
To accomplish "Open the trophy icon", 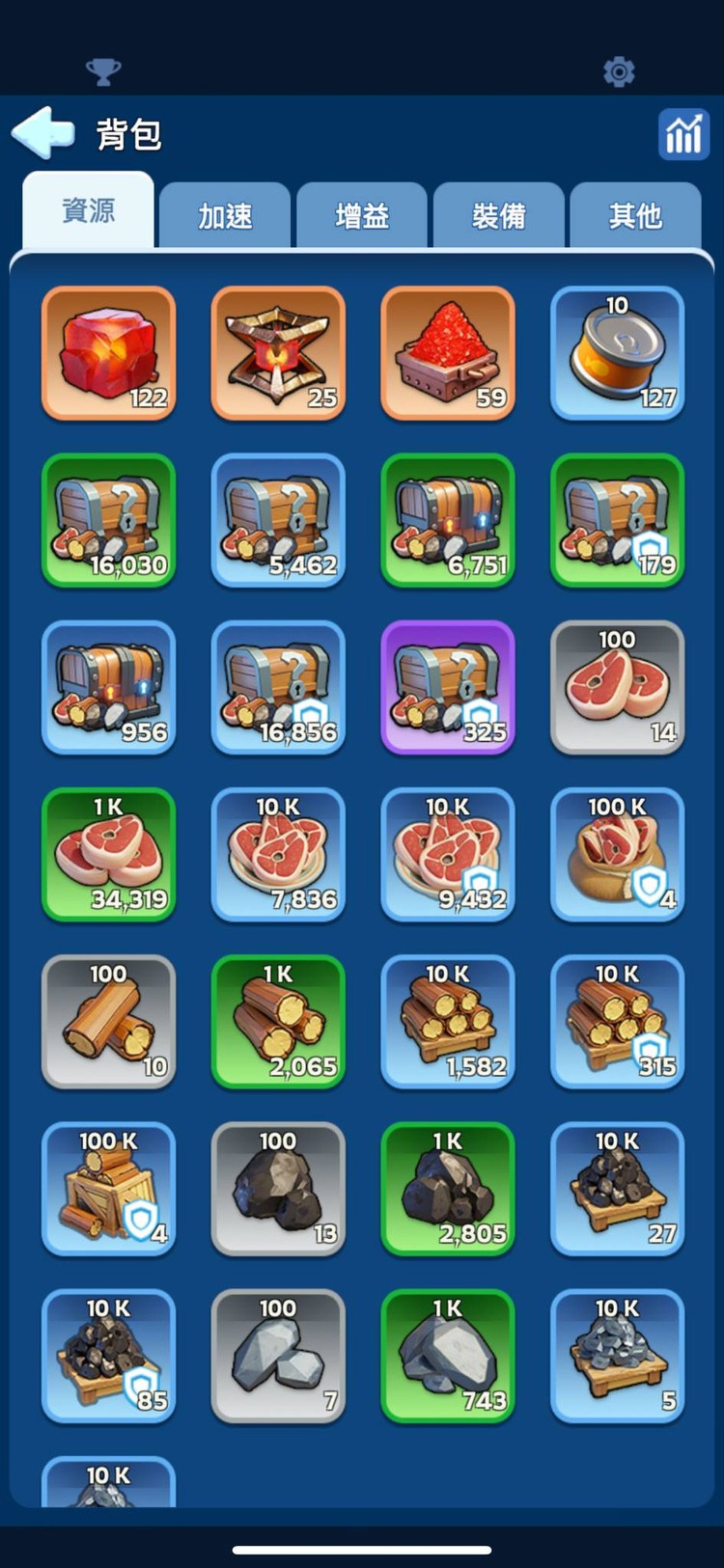I will [x=103, y=71].
